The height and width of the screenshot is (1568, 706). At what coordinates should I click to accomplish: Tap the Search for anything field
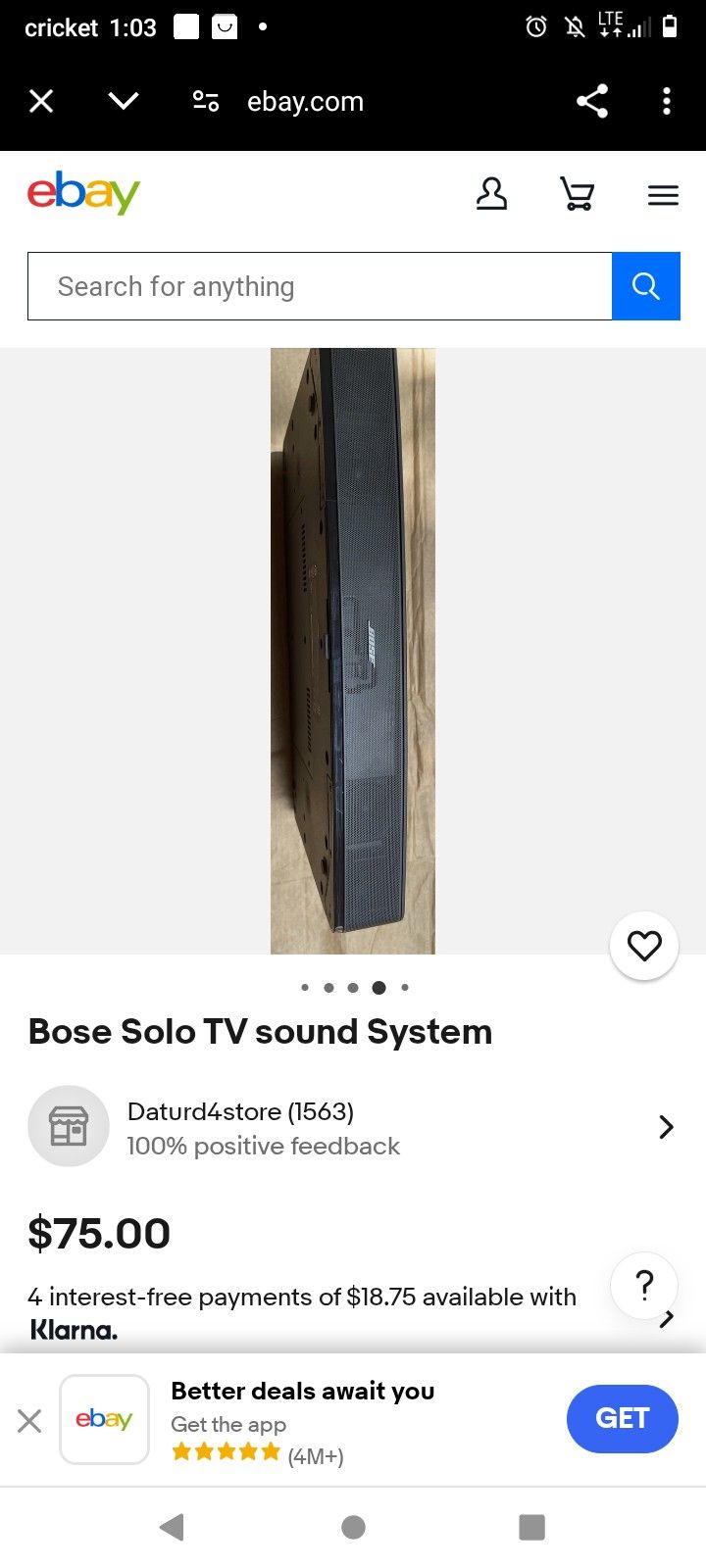tap(320, 286)
